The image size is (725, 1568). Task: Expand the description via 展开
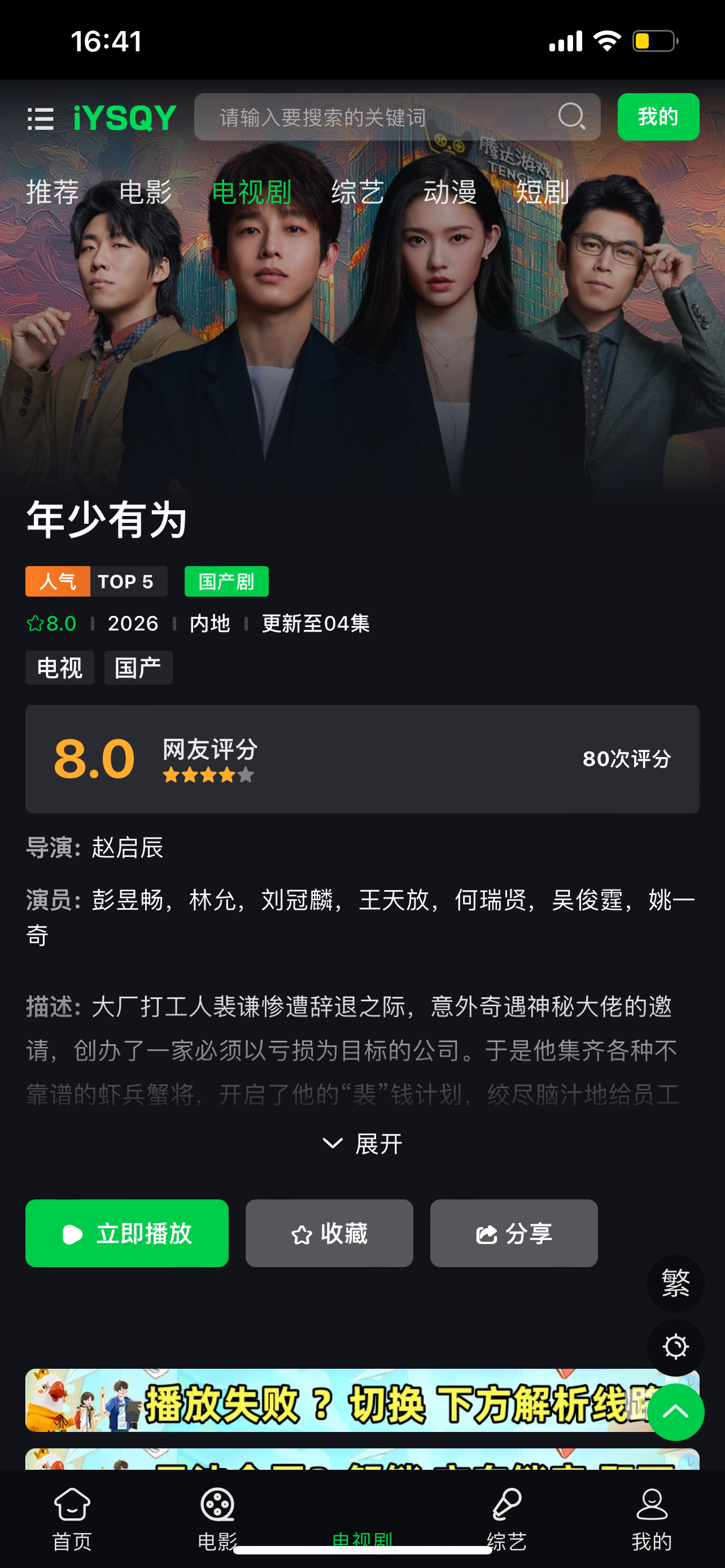[x=379, y=1143]
